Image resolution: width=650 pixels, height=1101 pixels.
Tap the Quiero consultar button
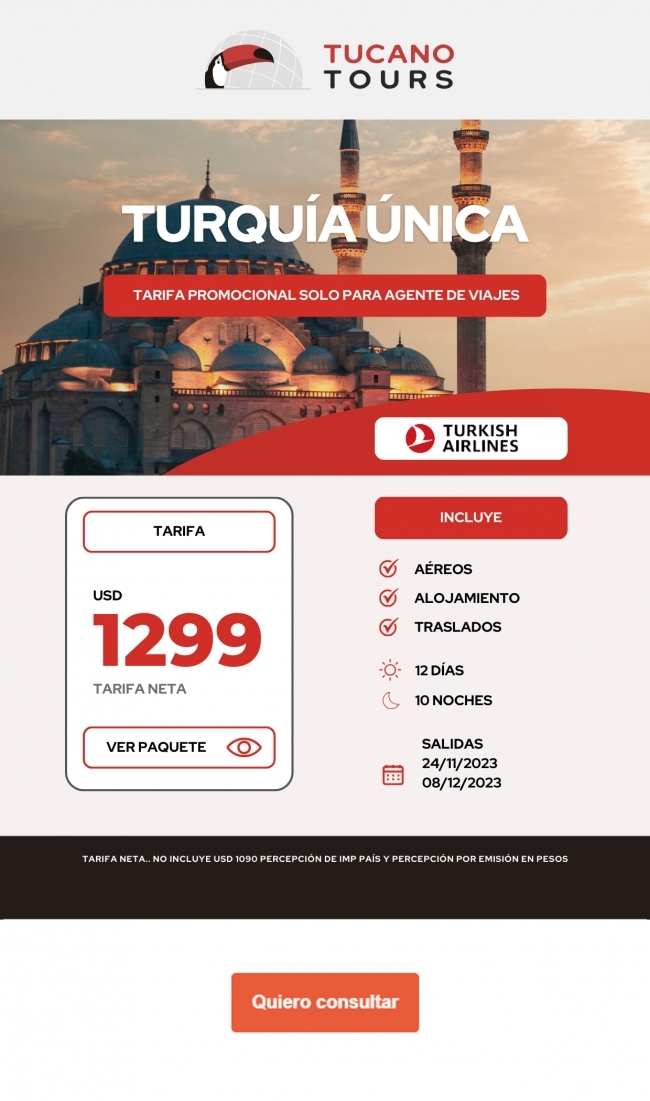(325, 1002)
